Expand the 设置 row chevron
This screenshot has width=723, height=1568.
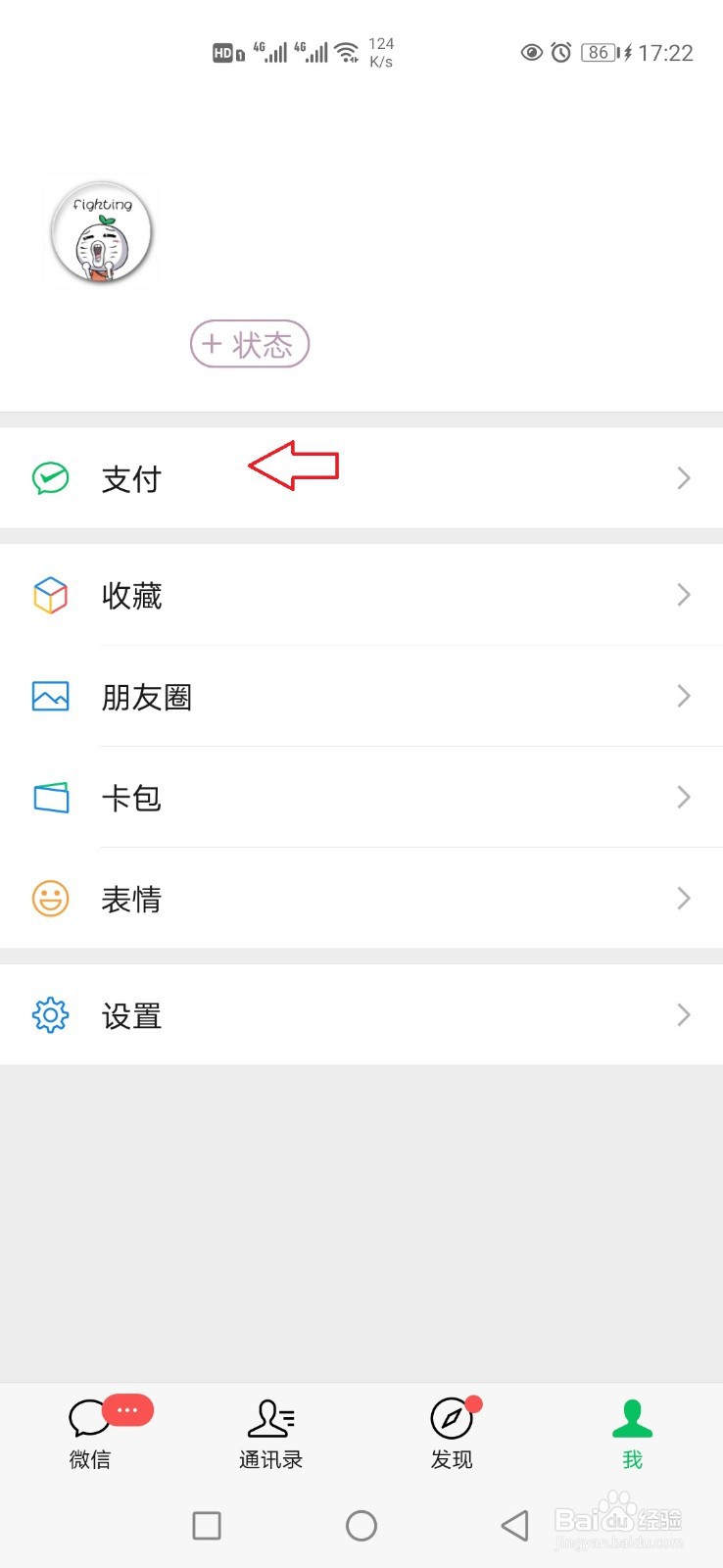point(683,1015)
